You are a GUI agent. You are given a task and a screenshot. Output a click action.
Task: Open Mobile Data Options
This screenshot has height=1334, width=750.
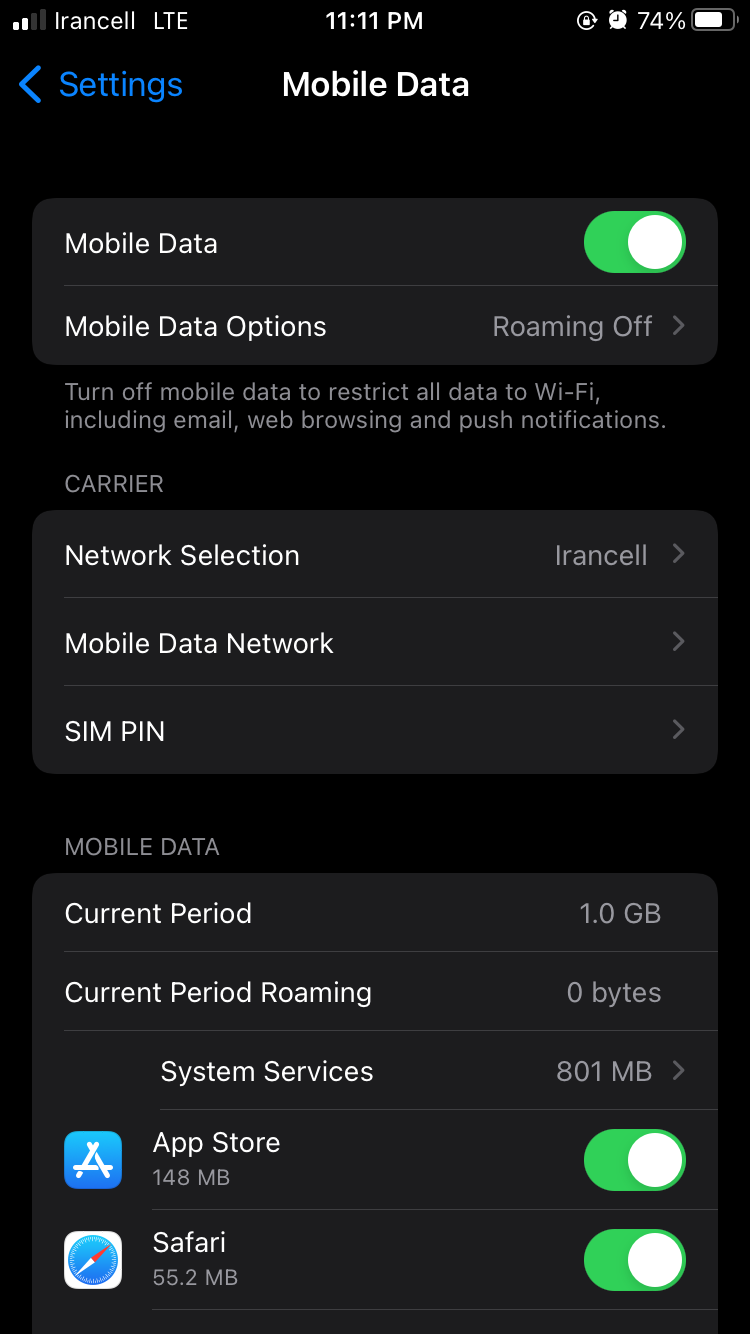pyautogui.click(x=375, y=327)
